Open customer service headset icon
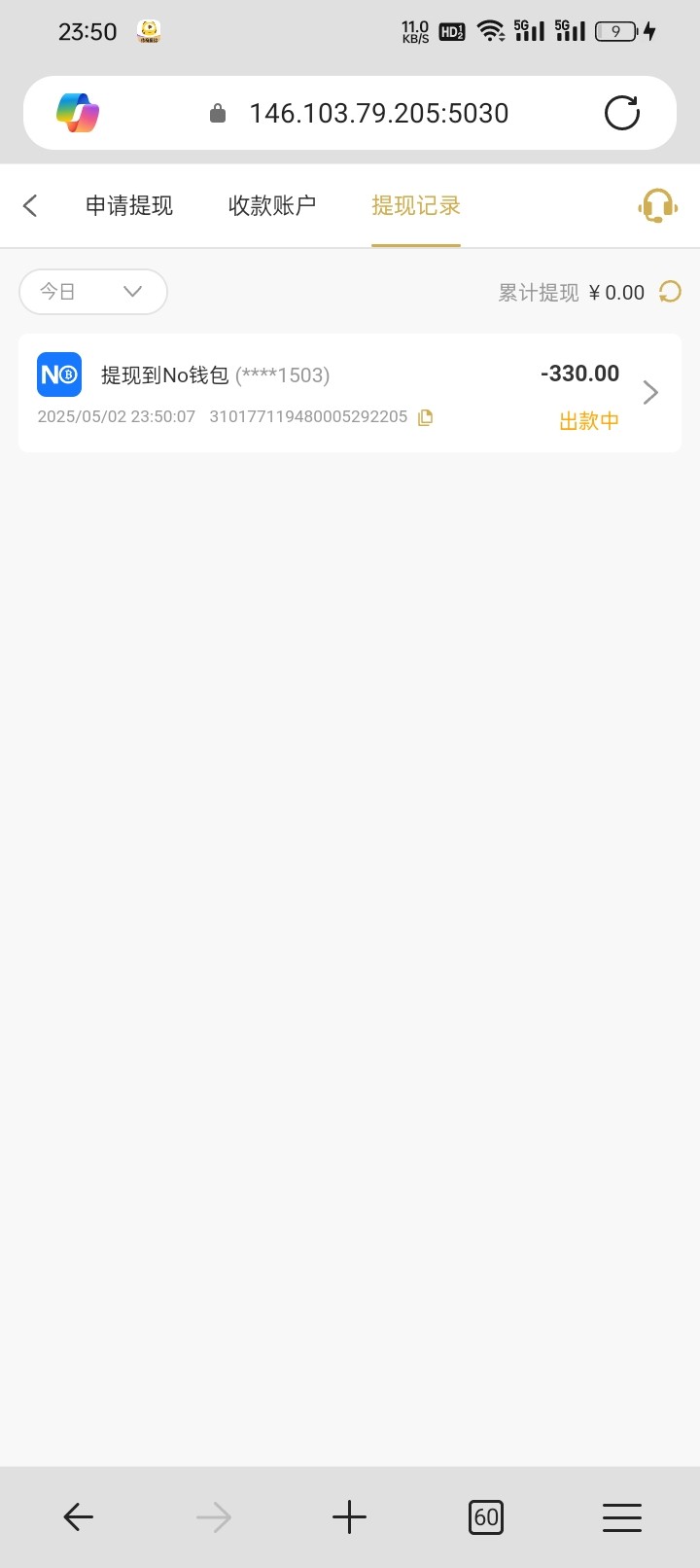 coord(657,205)
